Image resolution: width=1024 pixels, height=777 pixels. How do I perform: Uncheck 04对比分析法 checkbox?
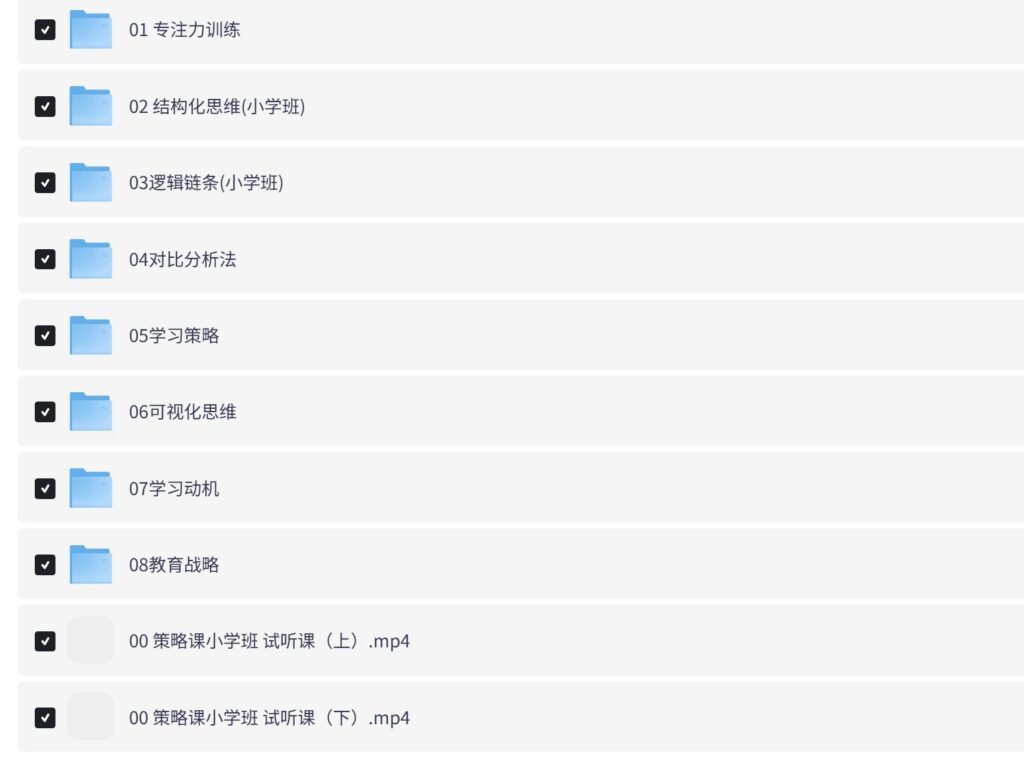45,259
